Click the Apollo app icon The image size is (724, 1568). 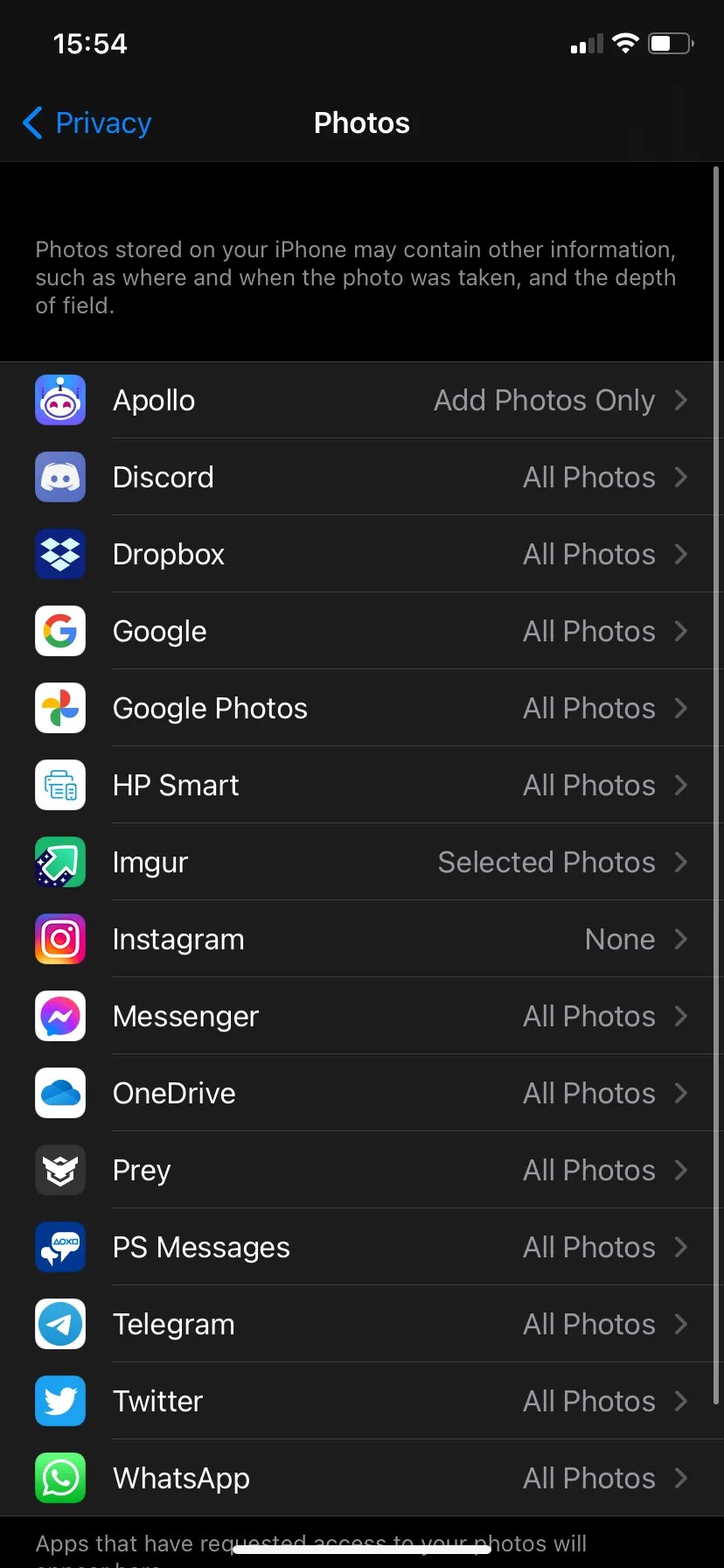tap(59, 400)
